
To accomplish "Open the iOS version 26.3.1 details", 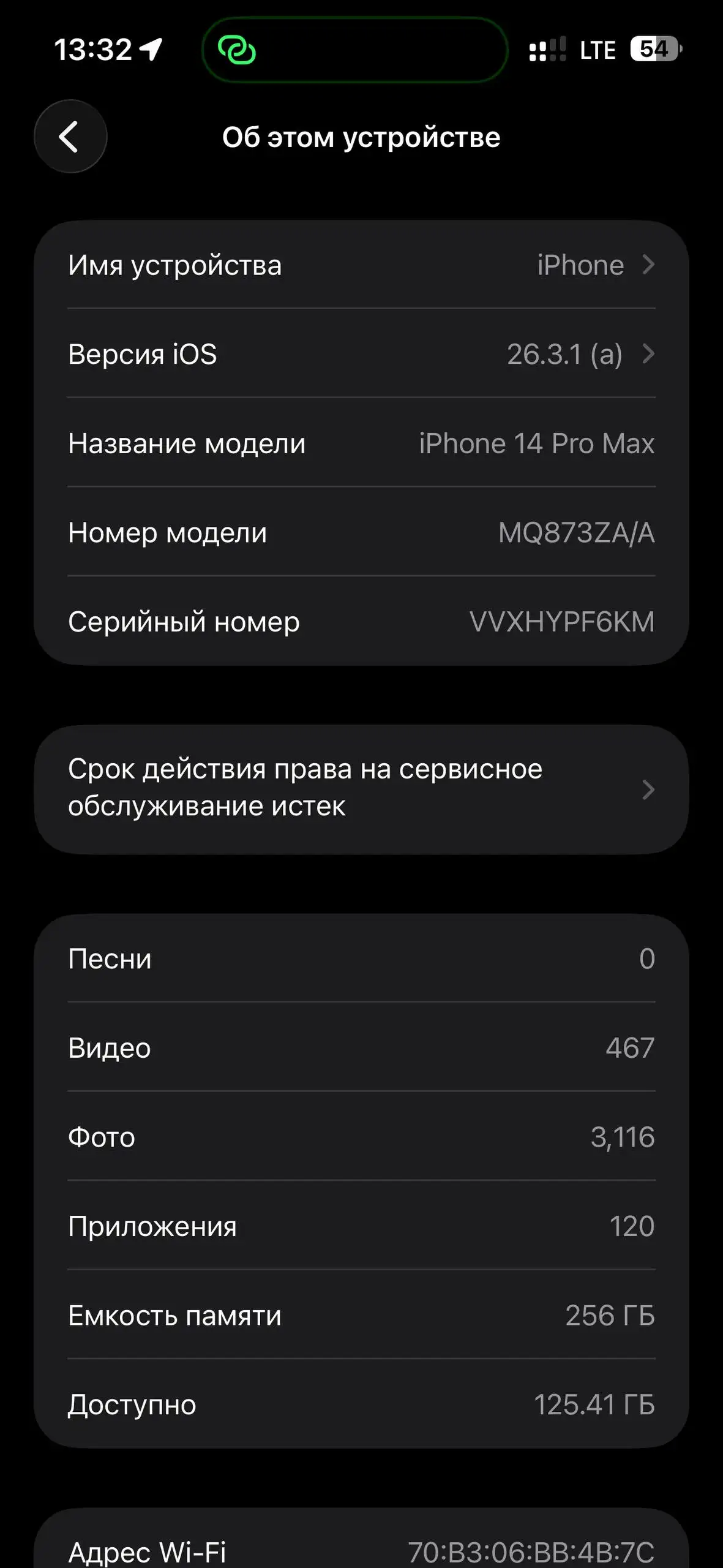I will pos(564,354).
